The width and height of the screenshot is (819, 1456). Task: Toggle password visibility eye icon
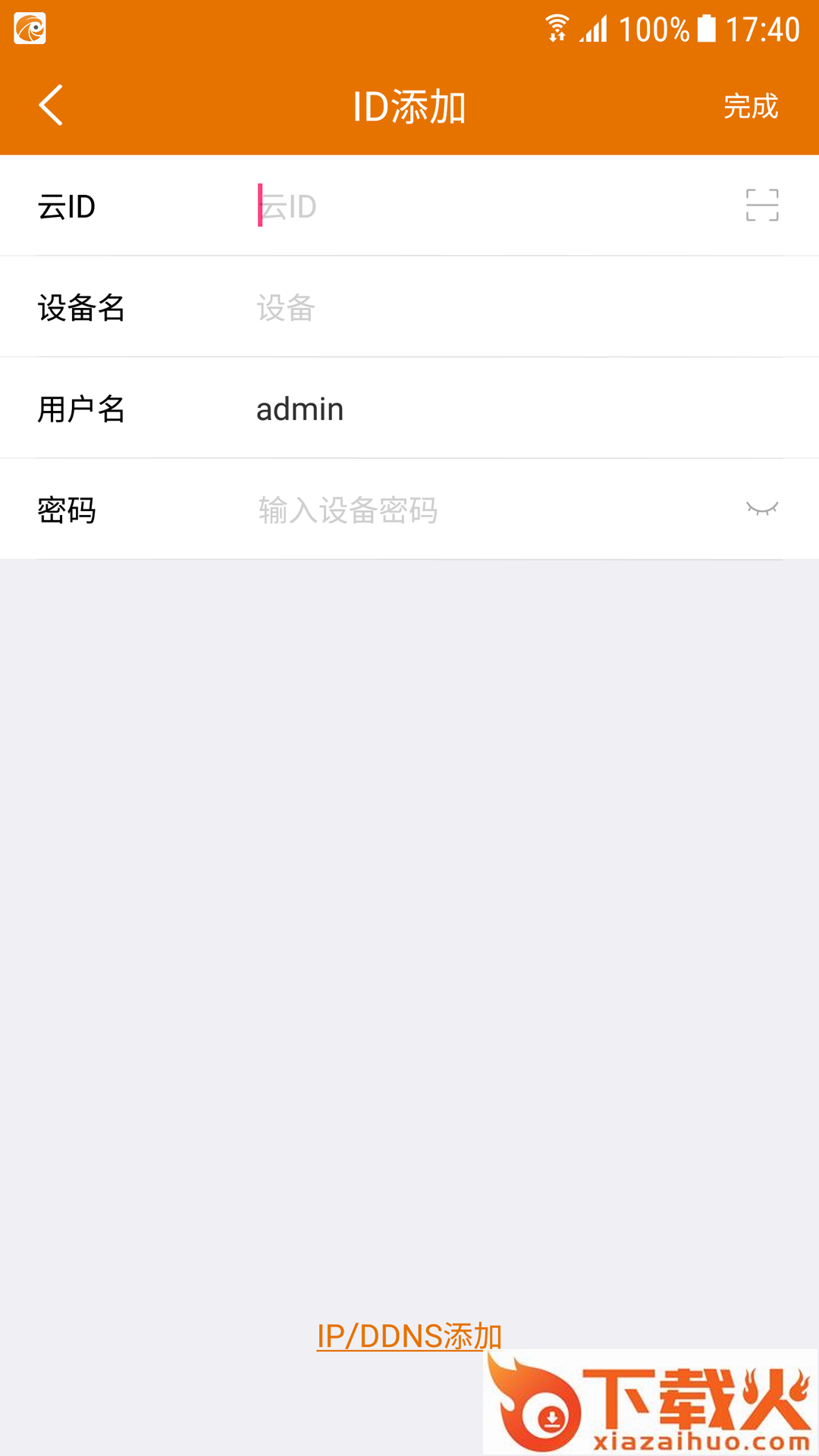point(761,509)
